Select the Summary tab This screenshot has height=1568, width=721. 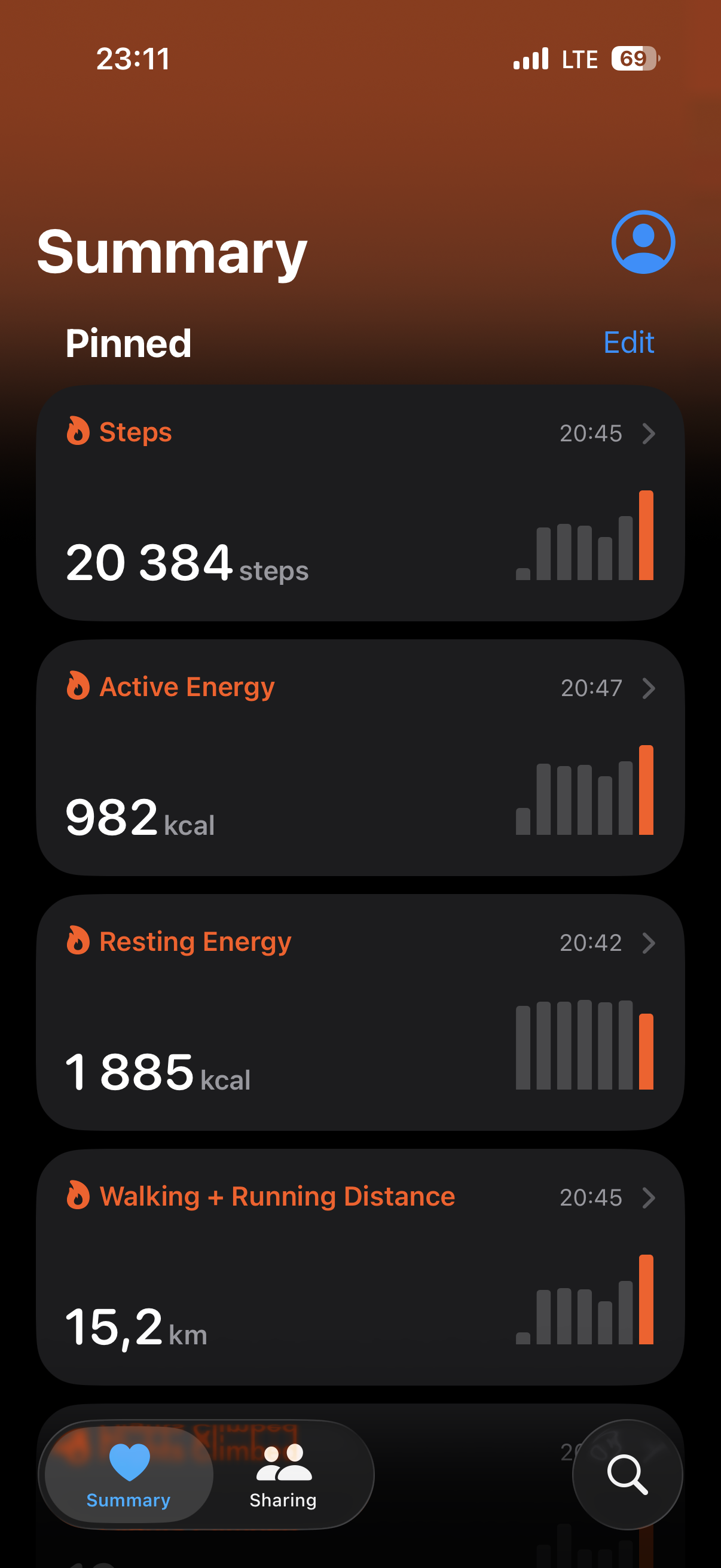point(129,1475)
